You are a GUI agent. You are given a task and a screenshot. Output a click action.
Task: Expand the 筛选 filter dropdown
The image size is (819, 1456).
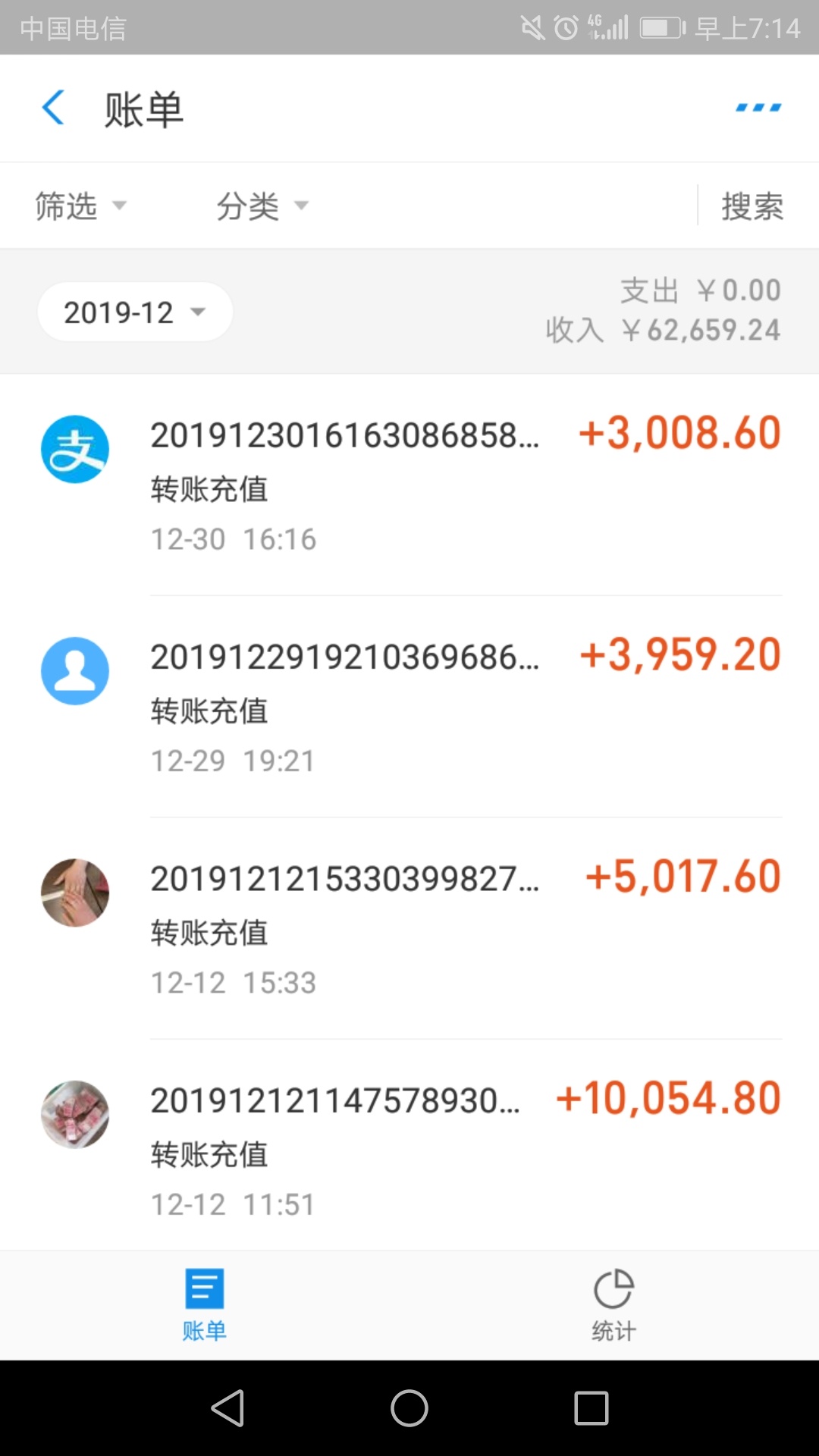point(81,206)
